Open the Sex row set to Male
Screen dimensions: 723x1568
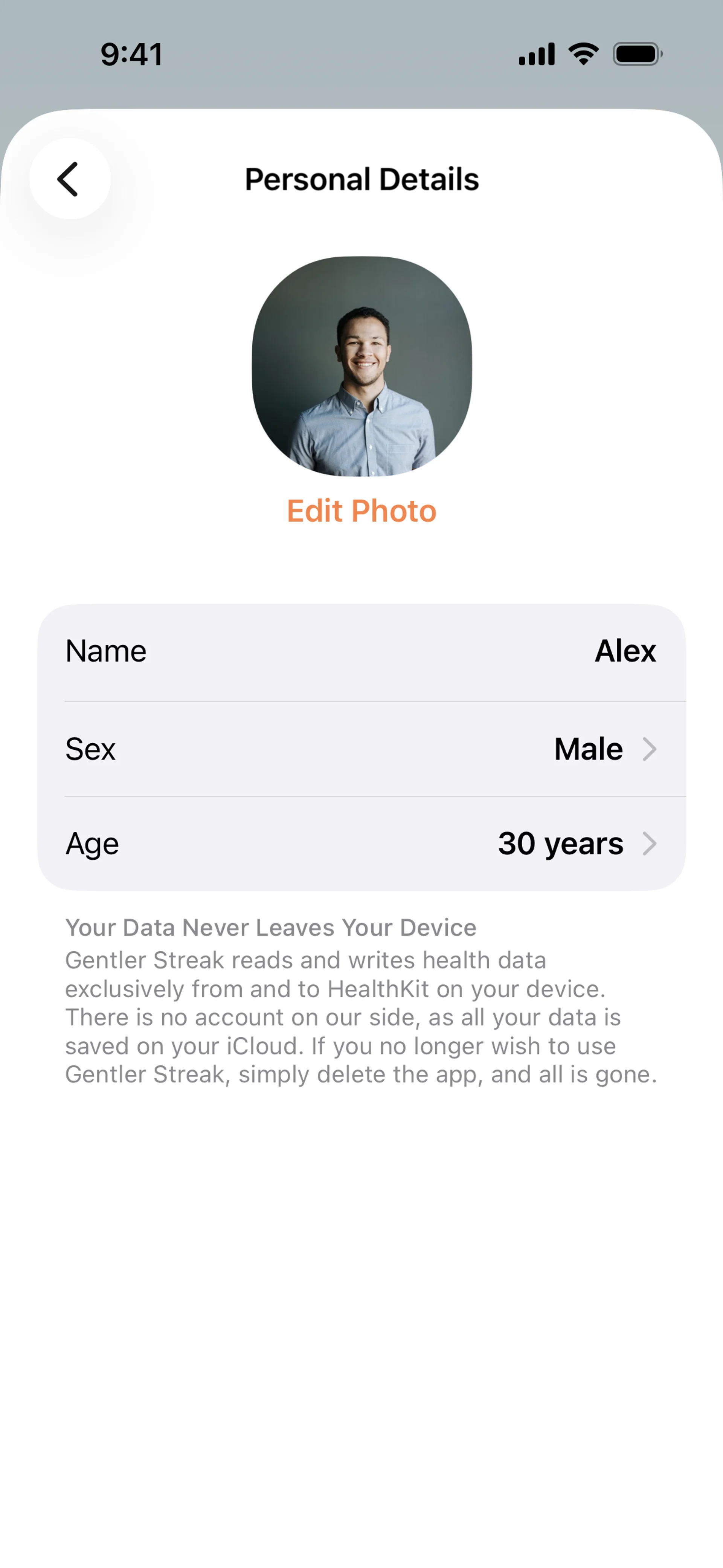[x=361, y=749]
